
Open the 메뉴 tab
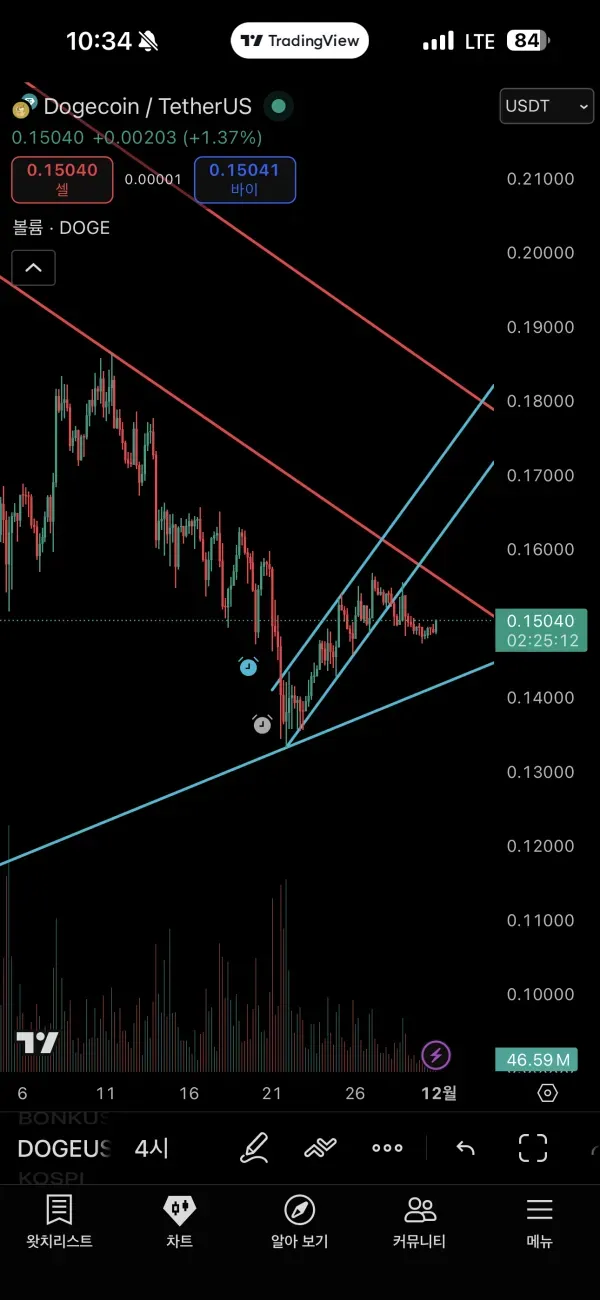tap(539, 1222)
